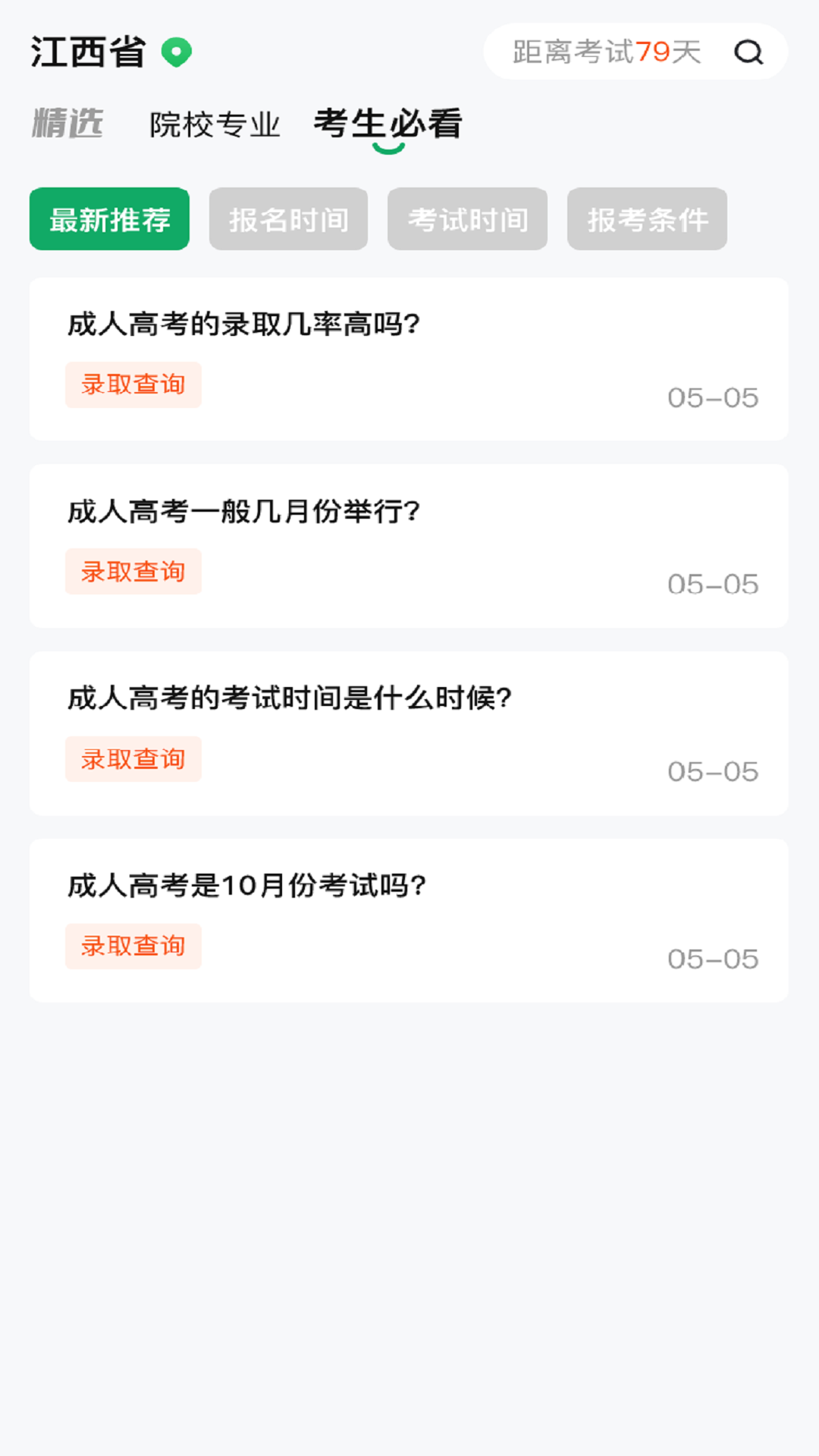The image size is (819, 1456).
Task: Click the location pin icon next to 江西省
Action: tap(176, 52)
